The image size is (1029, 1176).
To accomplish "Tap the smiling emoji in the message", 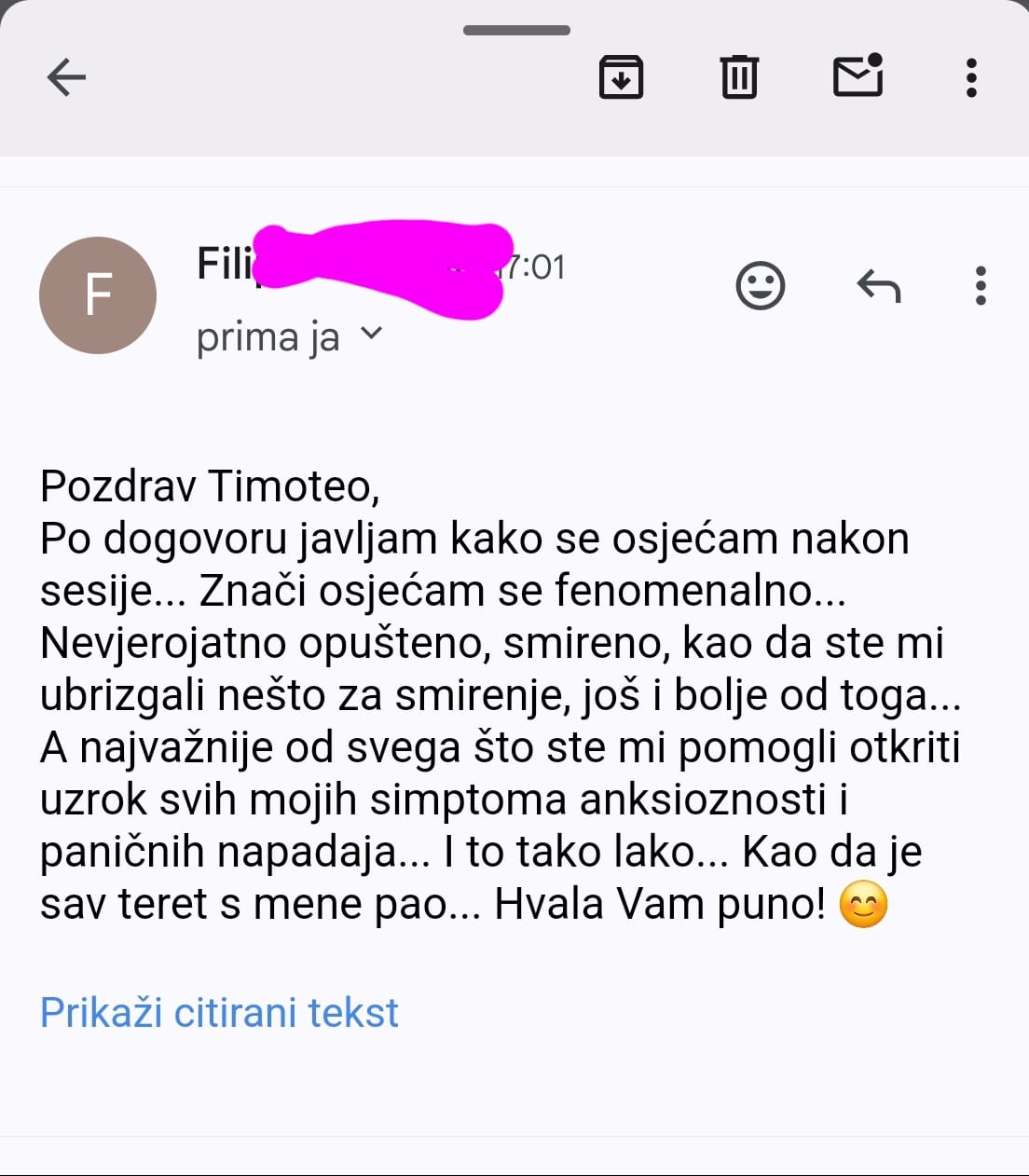I will [868, 902].
